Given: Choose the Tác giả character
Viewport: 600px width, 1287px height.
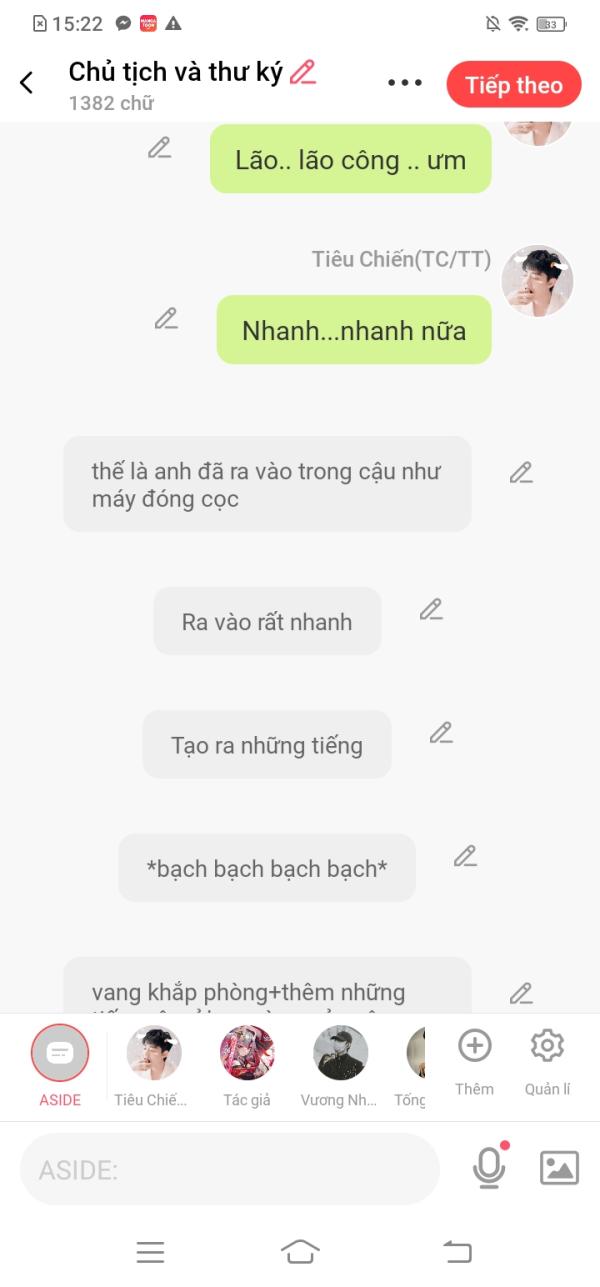Looking at the screenshot, I should [x=247, y=1067].
